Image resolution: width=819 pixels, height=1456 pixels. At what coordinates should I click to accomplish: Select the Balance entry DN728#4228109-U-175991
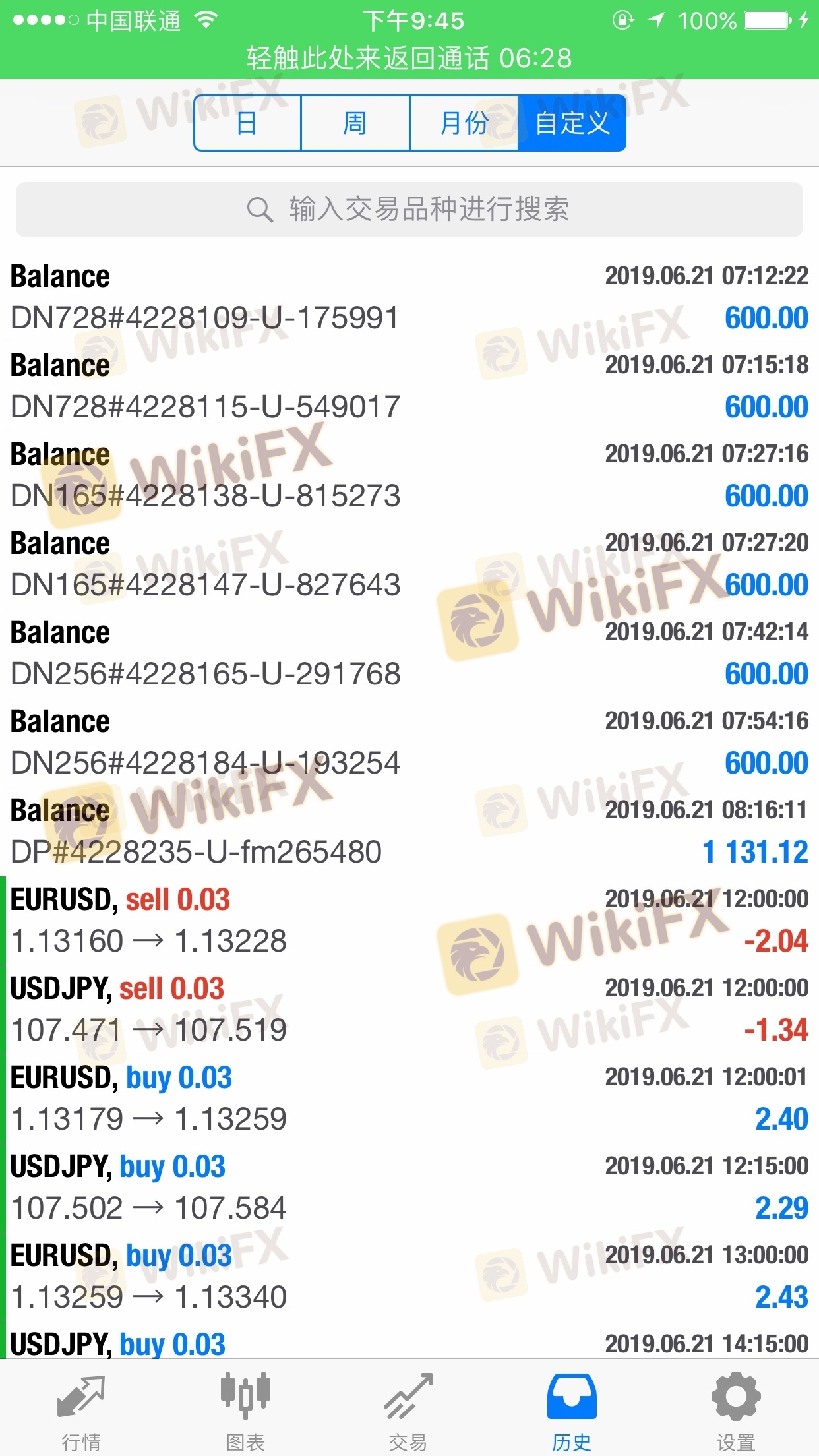(409, 297)
